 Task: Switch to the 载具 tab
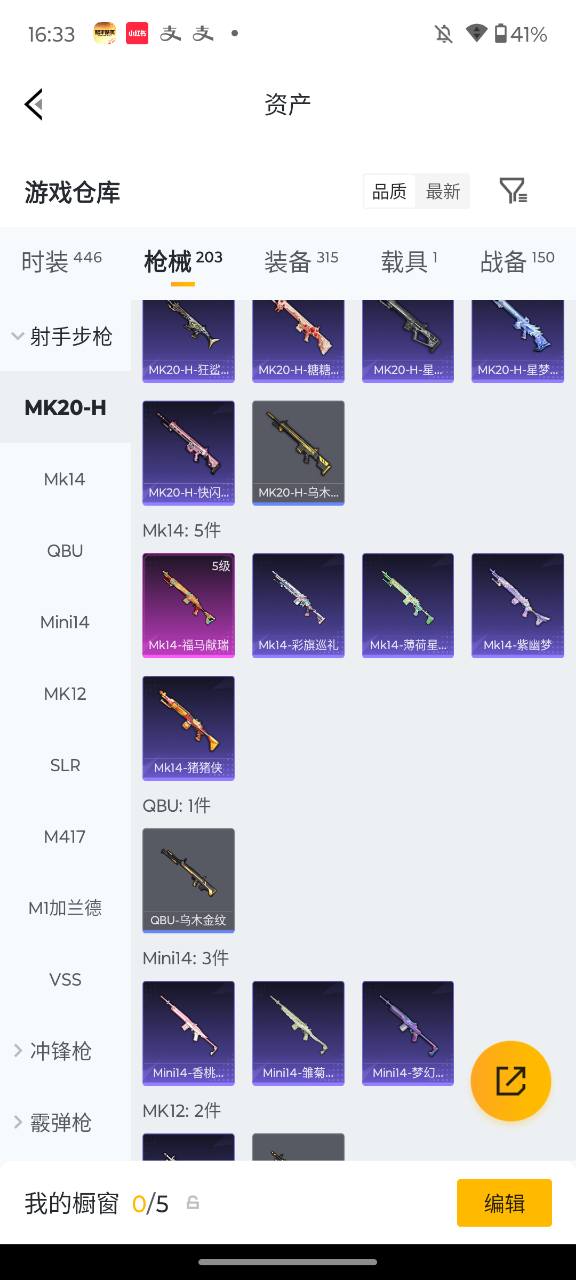(409, 262)
